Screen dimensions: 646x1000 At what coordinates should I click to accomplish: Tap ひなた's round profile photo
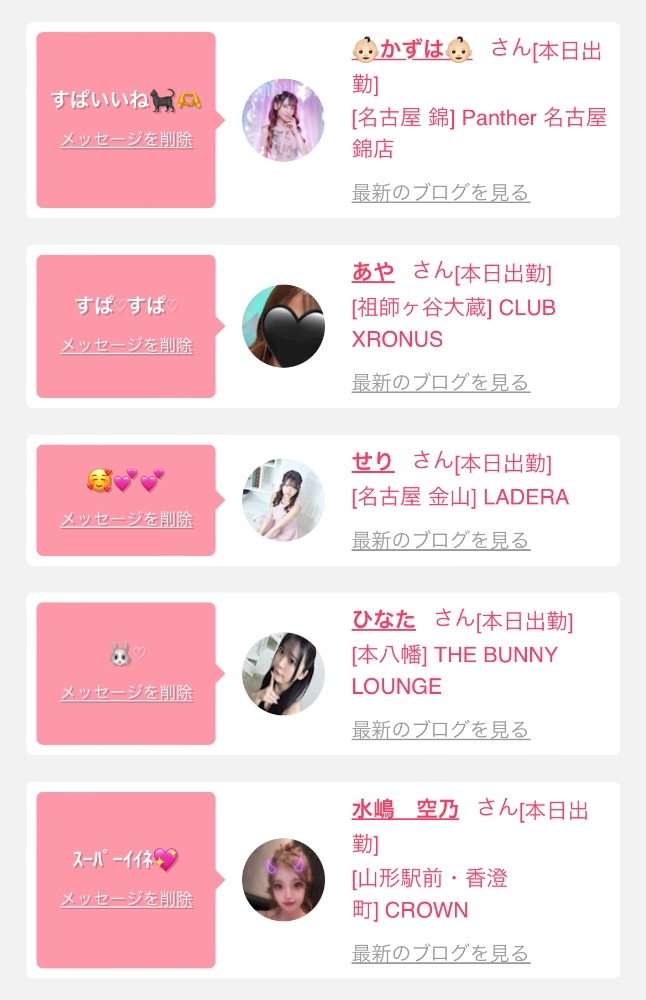[283, 673]
